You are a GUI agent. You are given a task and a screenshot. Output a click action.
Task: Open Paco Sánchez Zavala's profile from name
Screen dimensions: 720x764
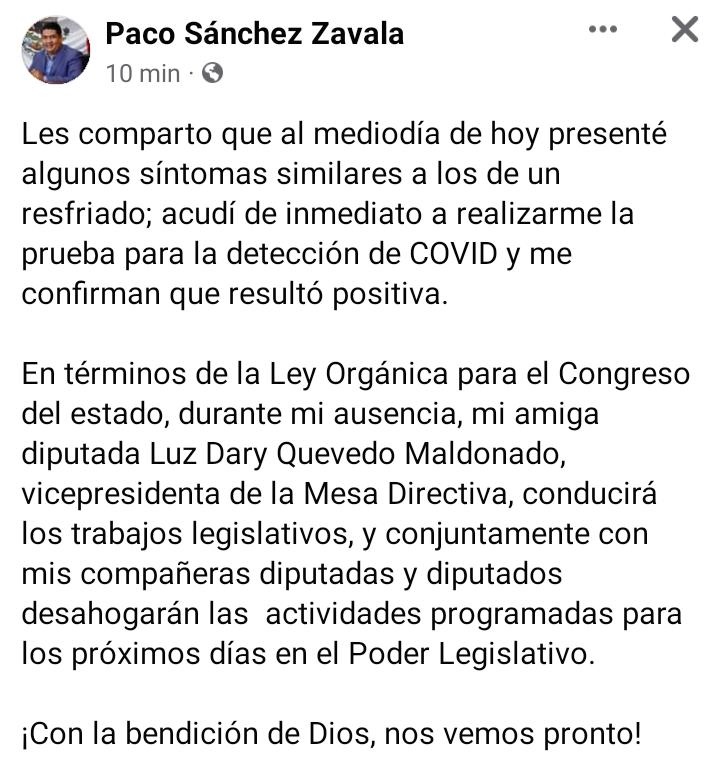(254, 34)
